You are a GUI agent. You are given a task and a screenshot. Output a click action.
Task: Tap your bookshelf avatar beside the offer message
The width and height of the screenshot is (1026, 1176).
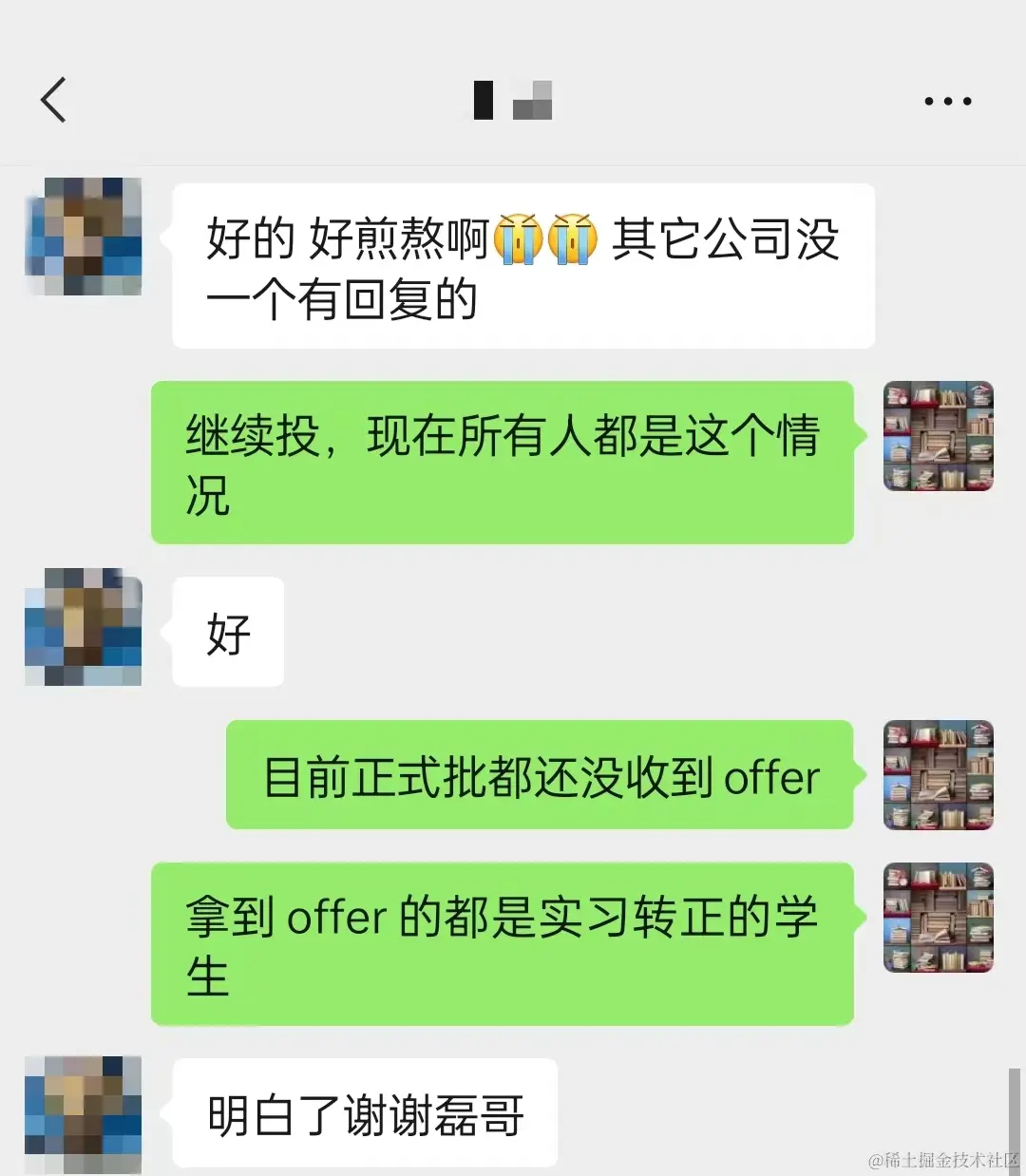click(938, 776)
